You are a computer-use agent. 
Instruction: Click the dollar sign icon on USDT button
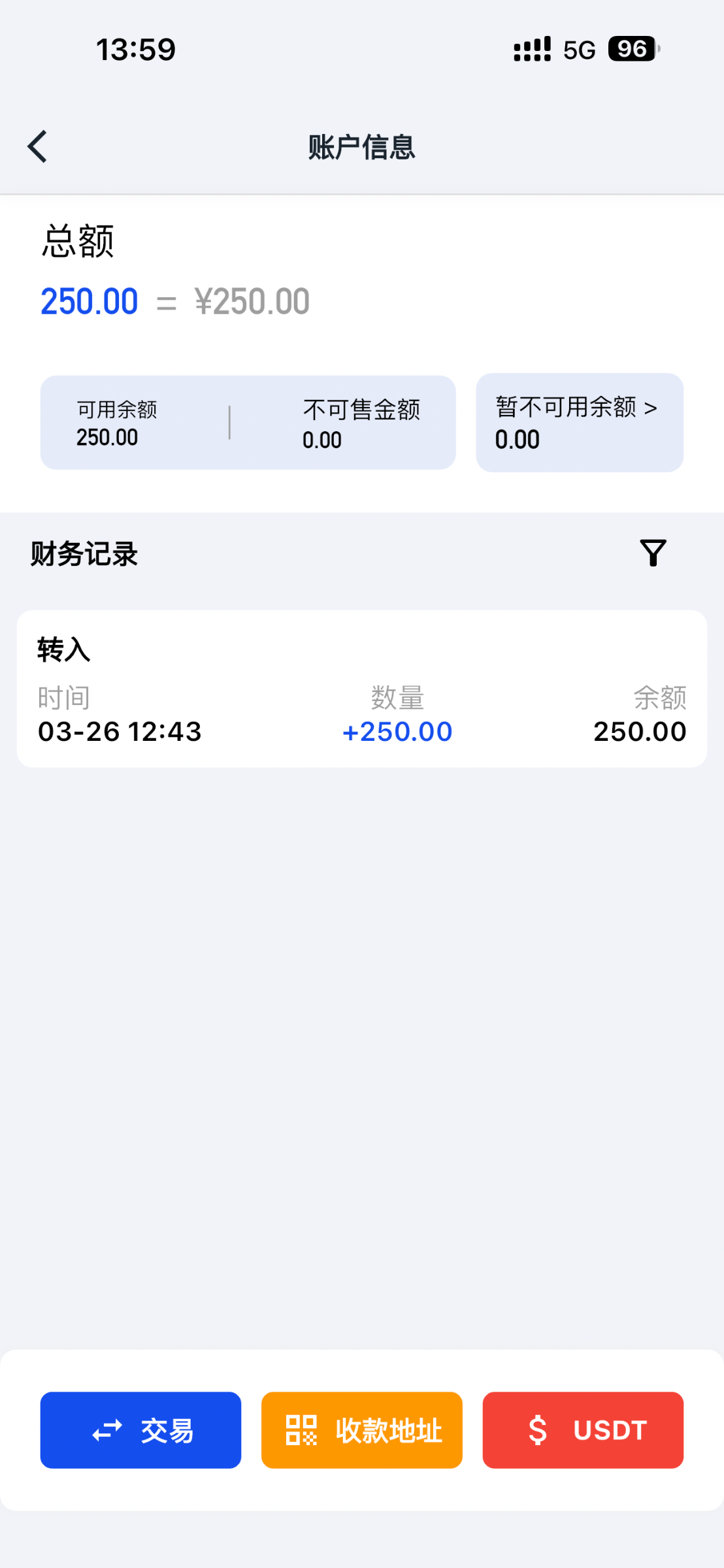coord(538,1431)
